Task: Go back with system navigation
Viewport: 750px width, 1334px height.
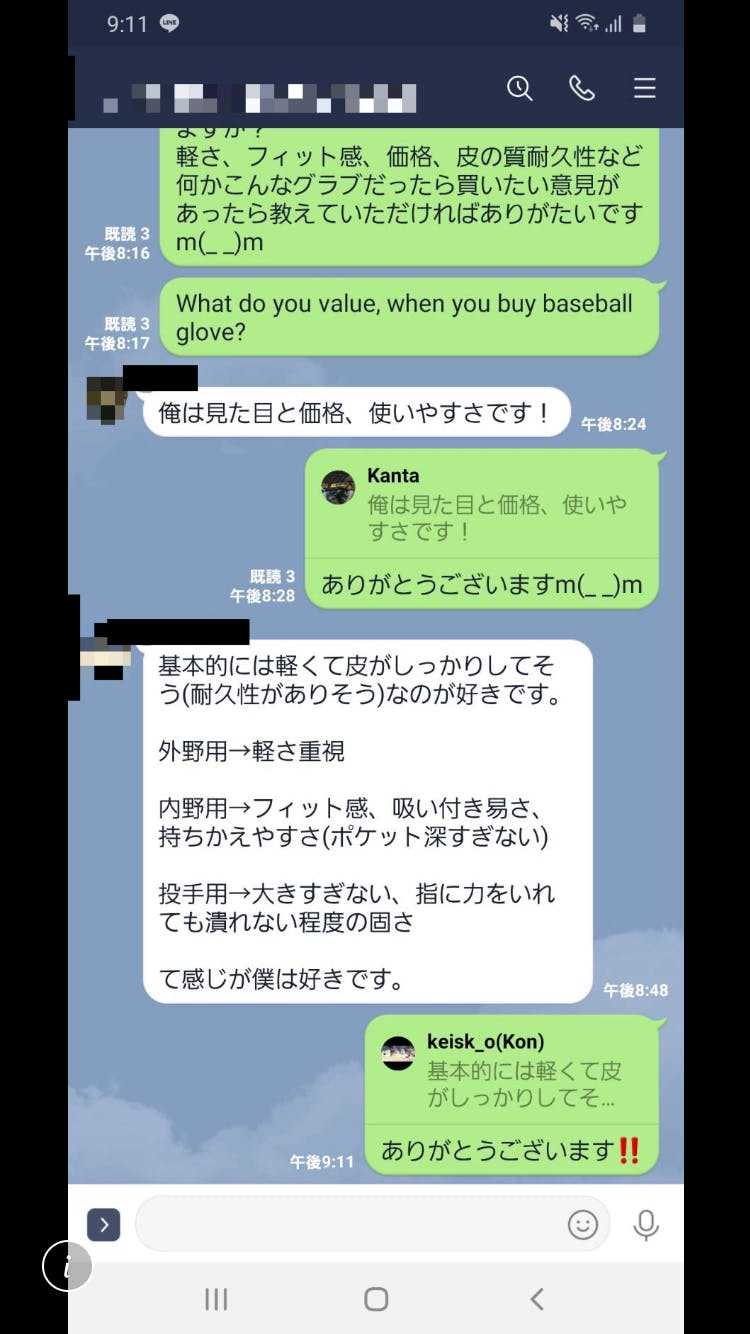Action: point(537,1299)
